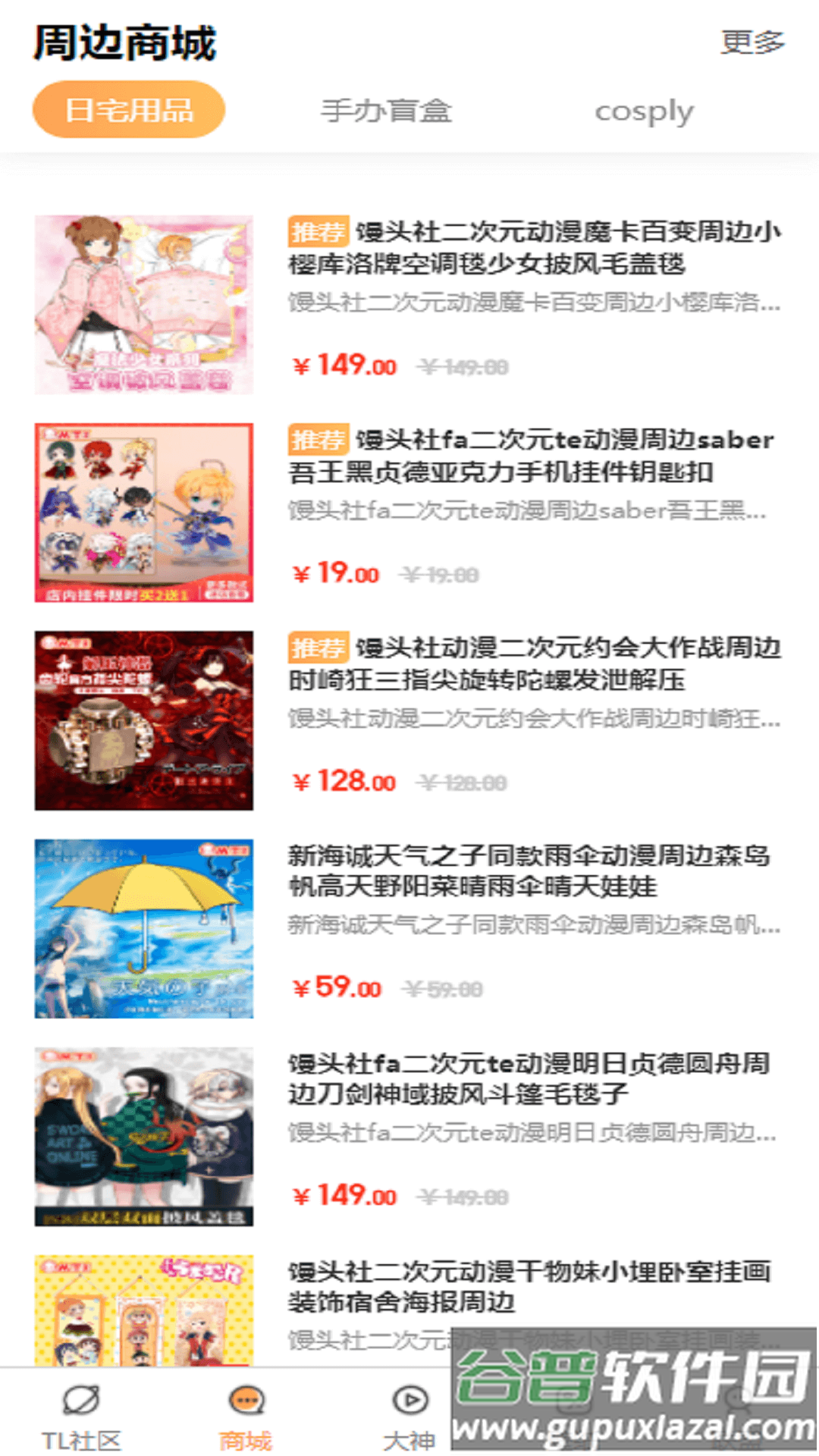The width and height of the screenshot is (819, 1456).
Task: Click the 周边商城 page heading
Action: pos(124,42)
